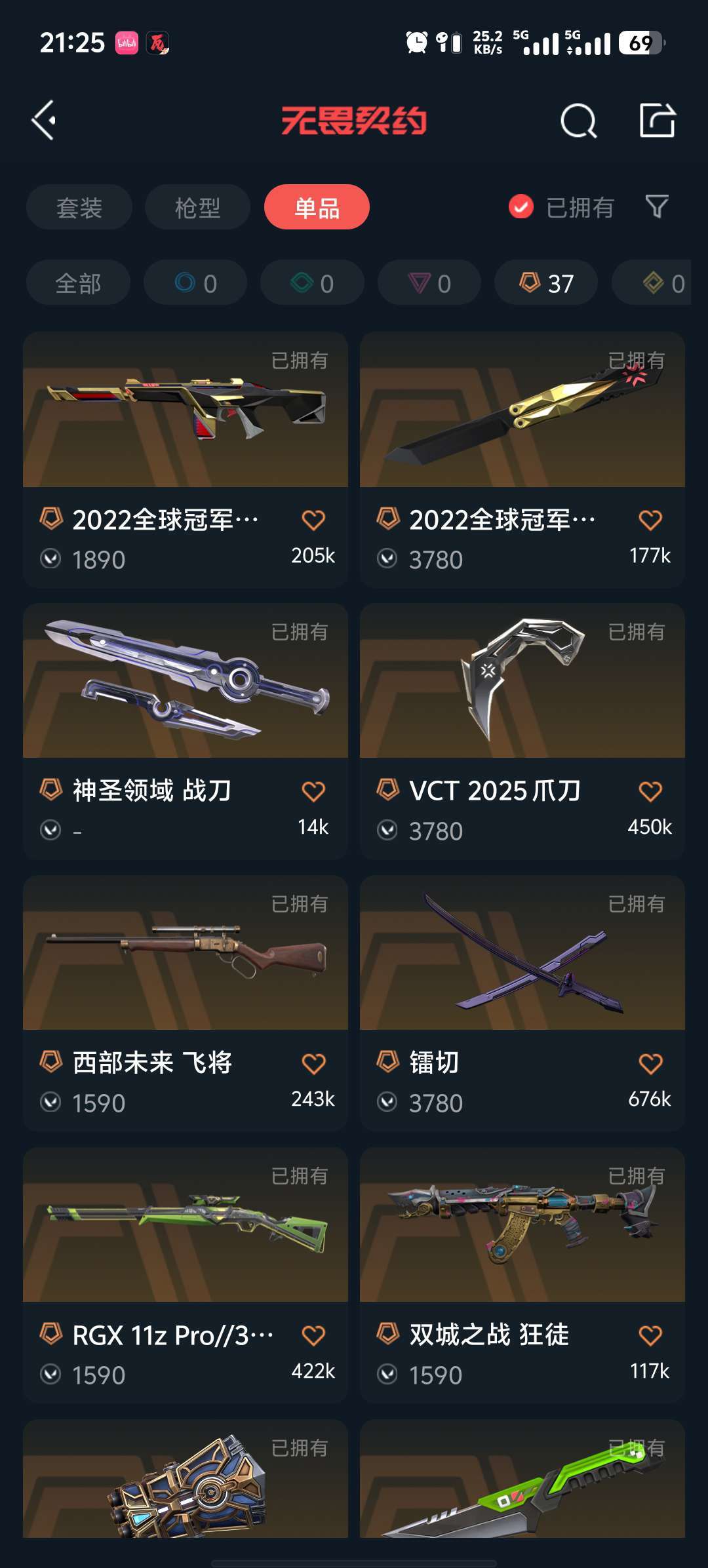Select the purple triangle rarity chip
The height and width of the screenshot is (1568, 708).
click(x=429, y=283)
